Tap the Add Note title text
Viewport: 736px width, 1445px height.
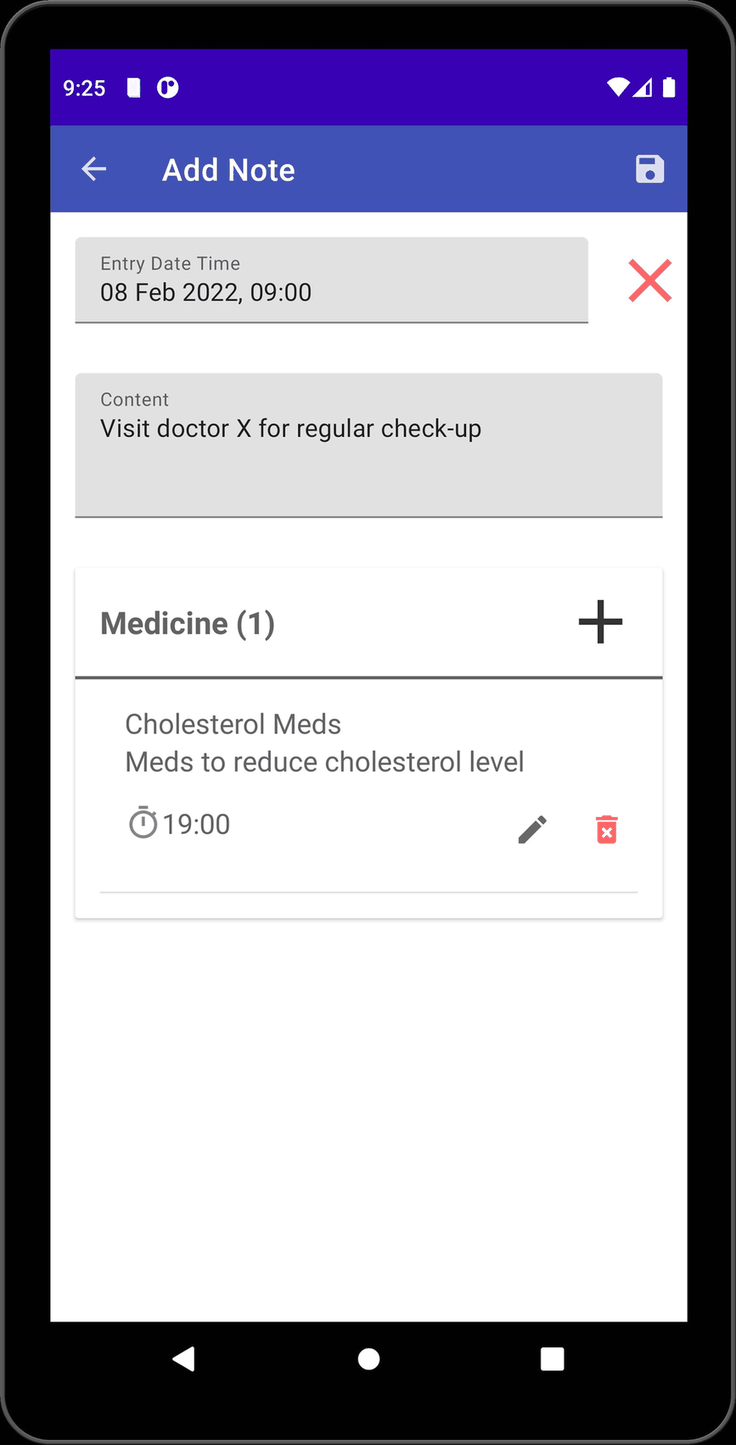(x=228, y=169)
